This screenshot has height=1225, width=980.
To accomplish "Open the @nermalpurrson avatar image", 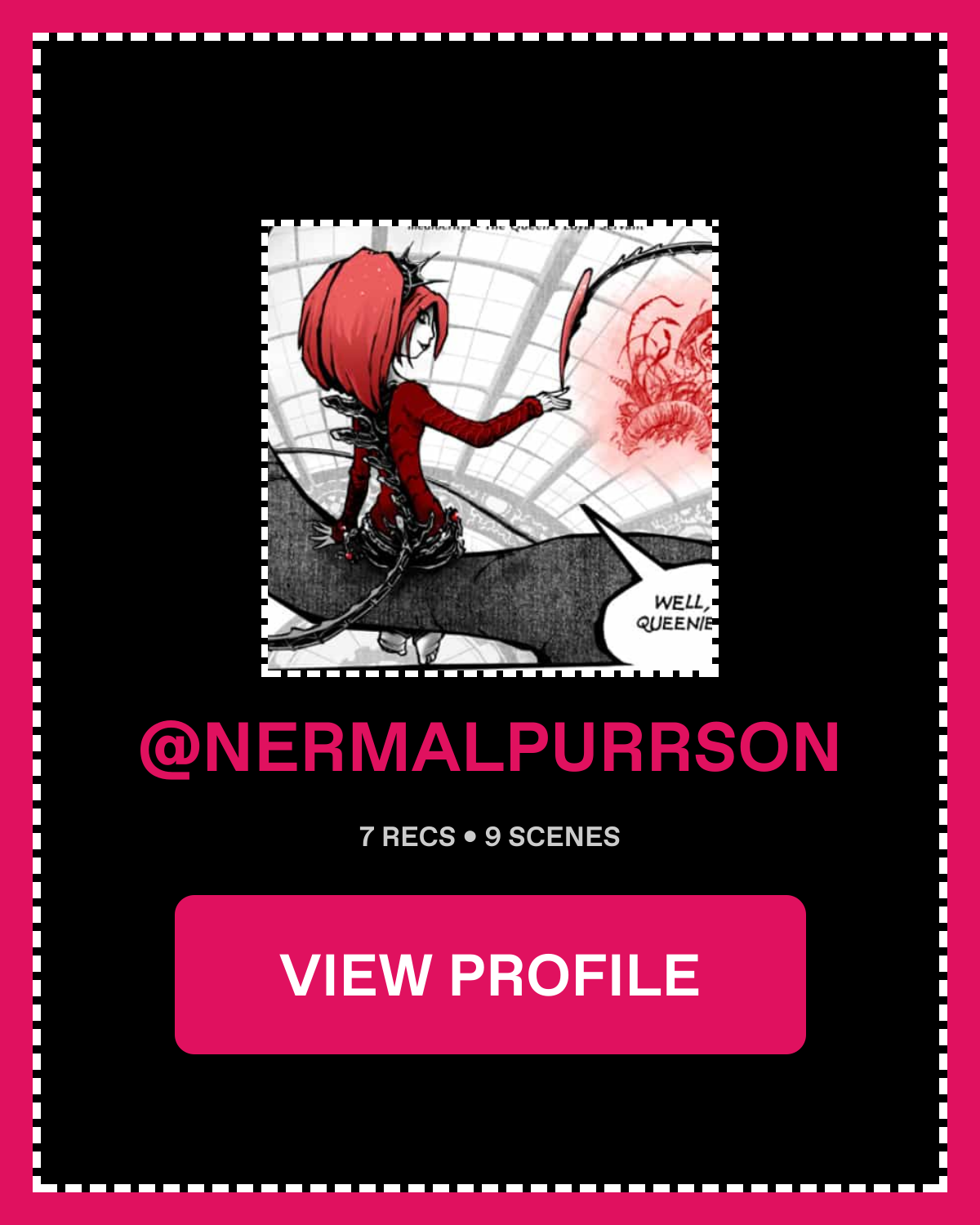I will [x=490, y=448].
